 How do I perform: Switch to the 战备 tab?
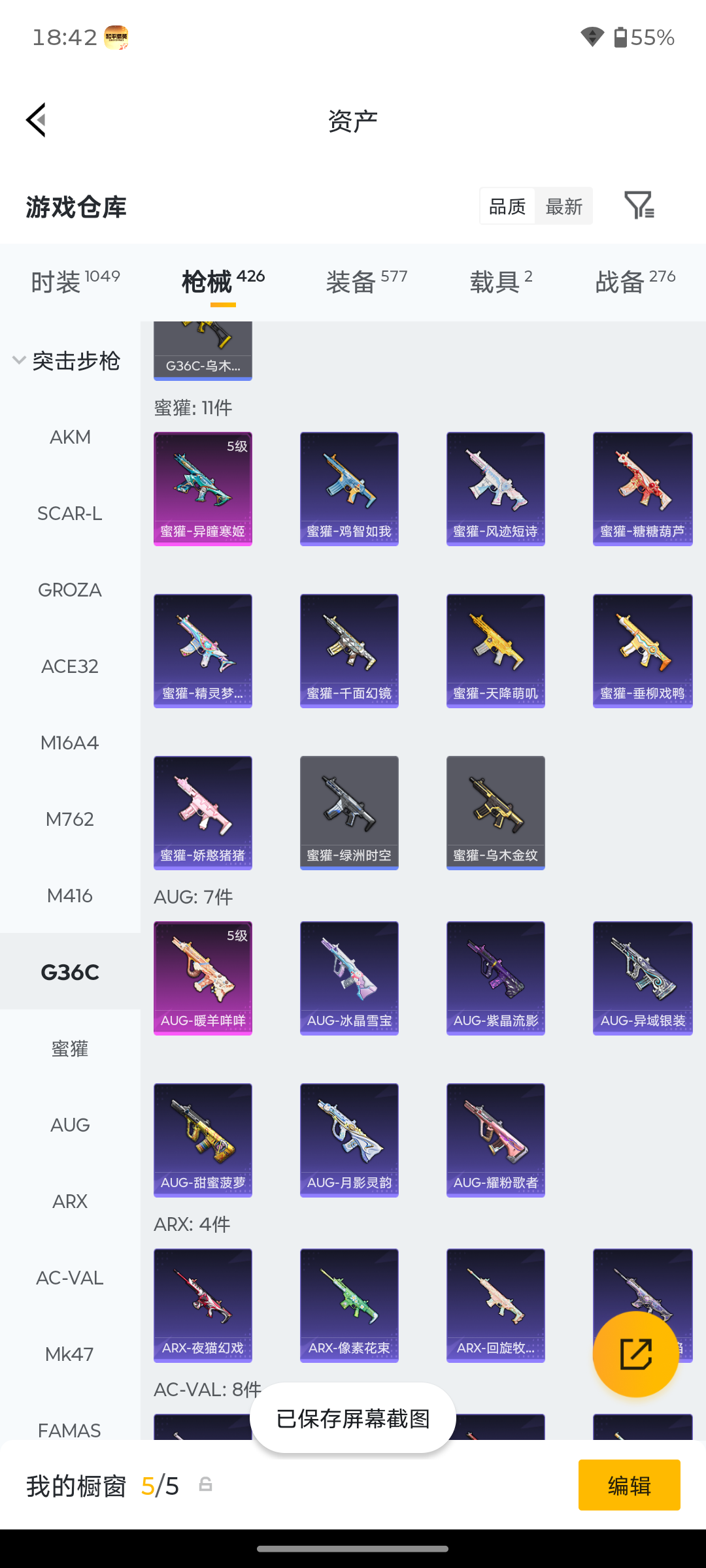(635, 282)
